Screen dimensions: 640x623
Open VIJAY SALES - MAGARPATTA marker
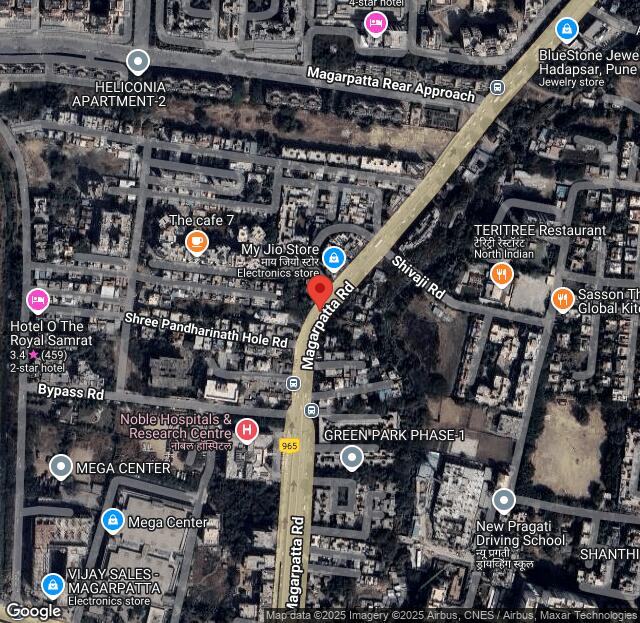pos(52,584)
